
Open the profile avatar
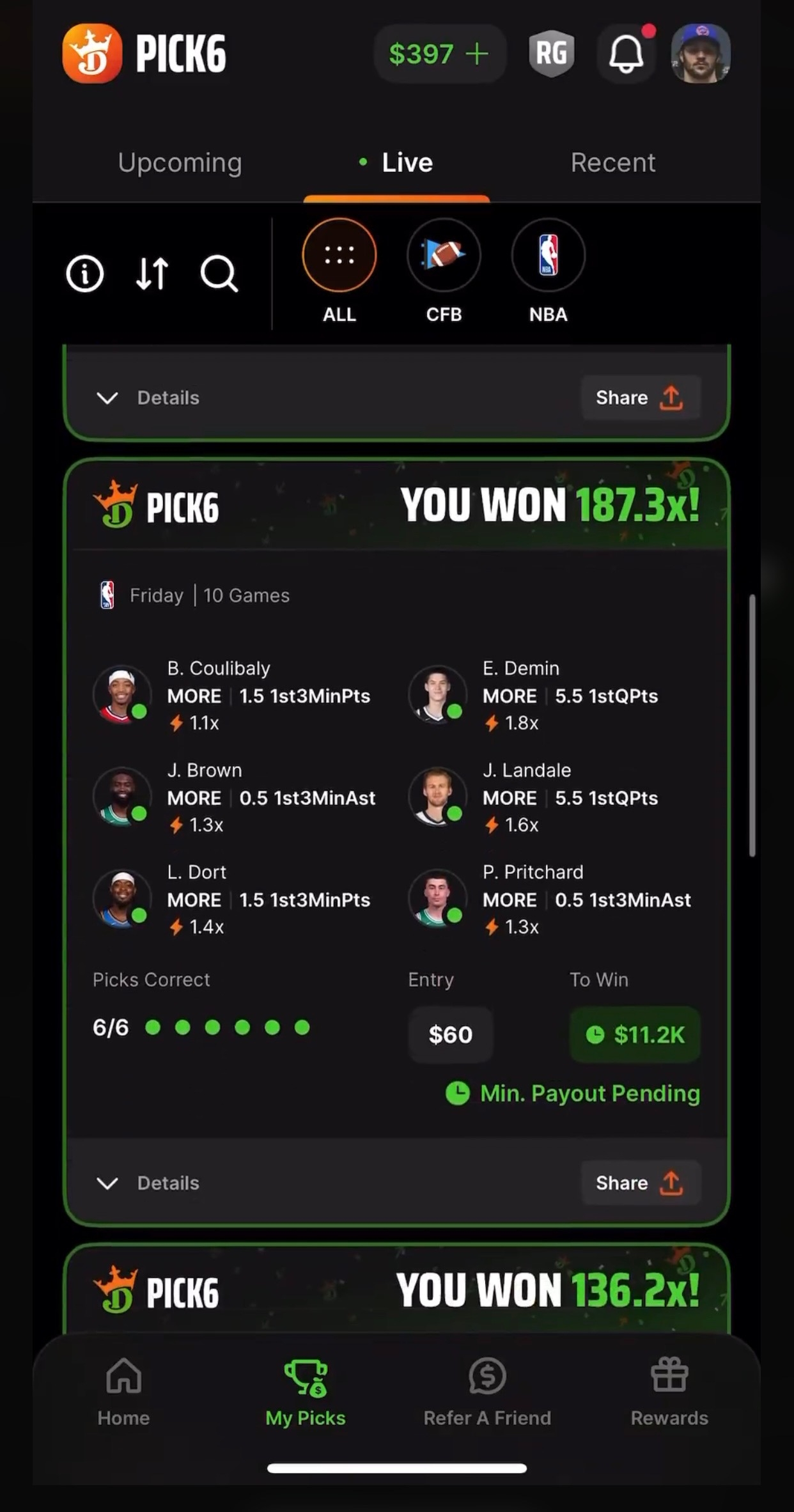point(701,54)
